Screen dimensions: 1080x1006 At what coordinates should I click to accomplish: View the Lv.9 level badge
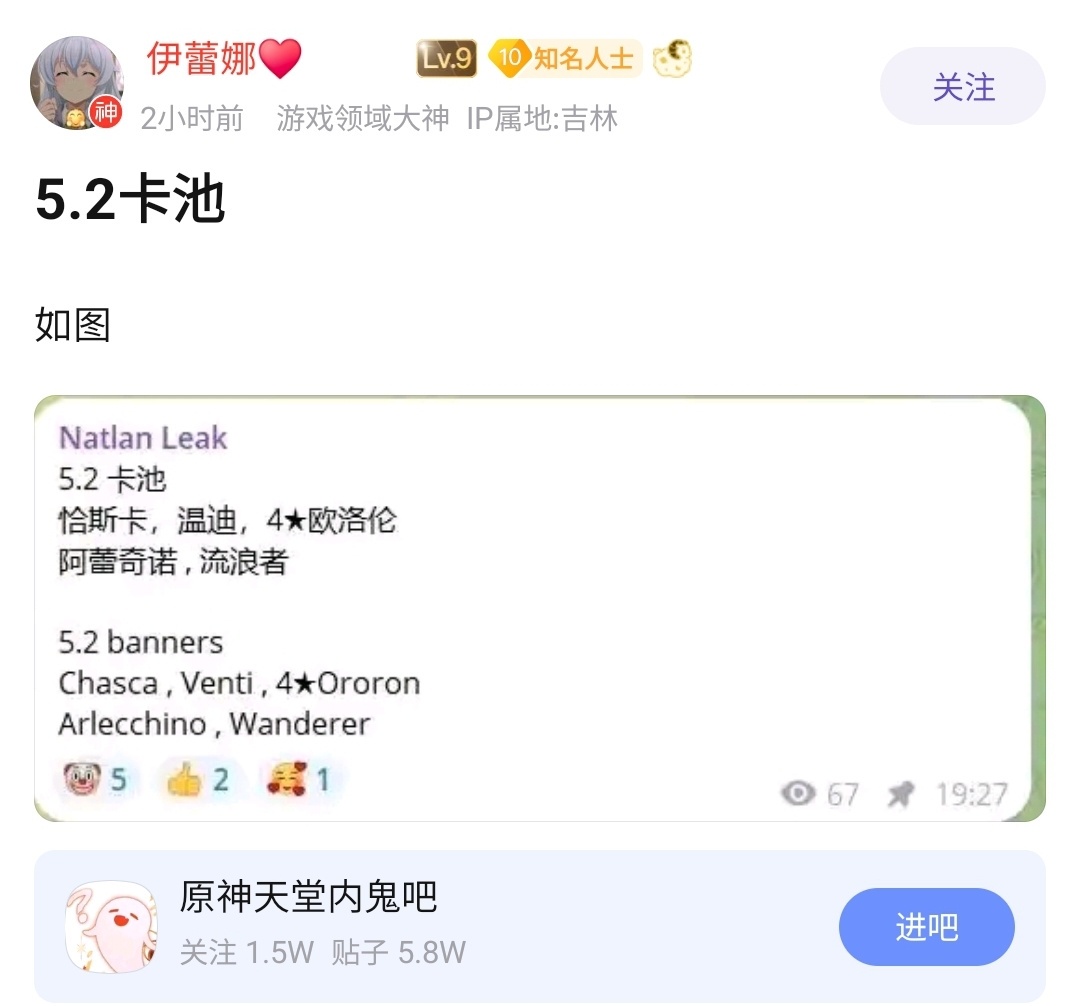(446, 59)
